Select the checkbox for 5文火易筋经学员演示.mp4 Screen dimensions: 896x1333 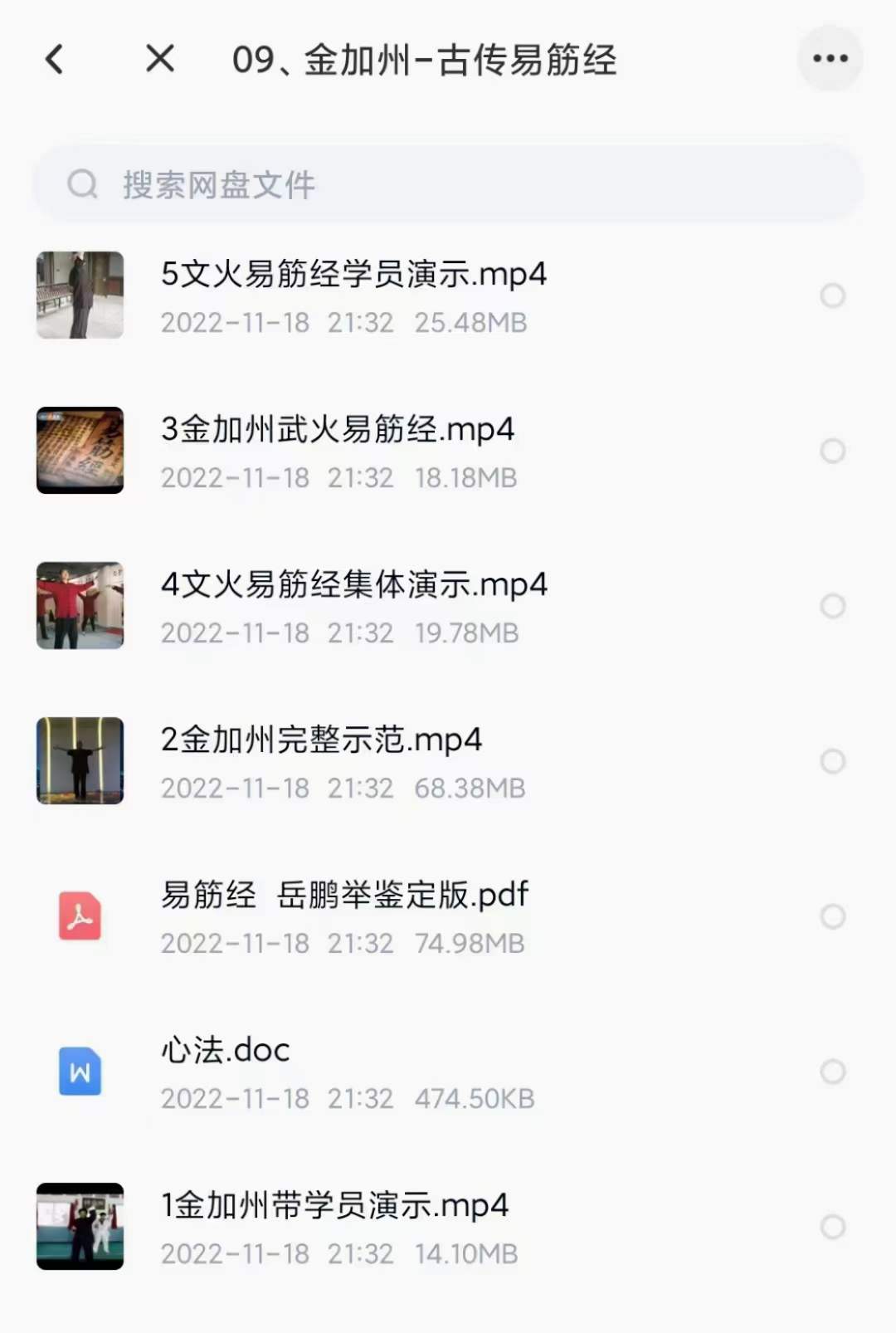pyautogui.click(x=833, y=296)
